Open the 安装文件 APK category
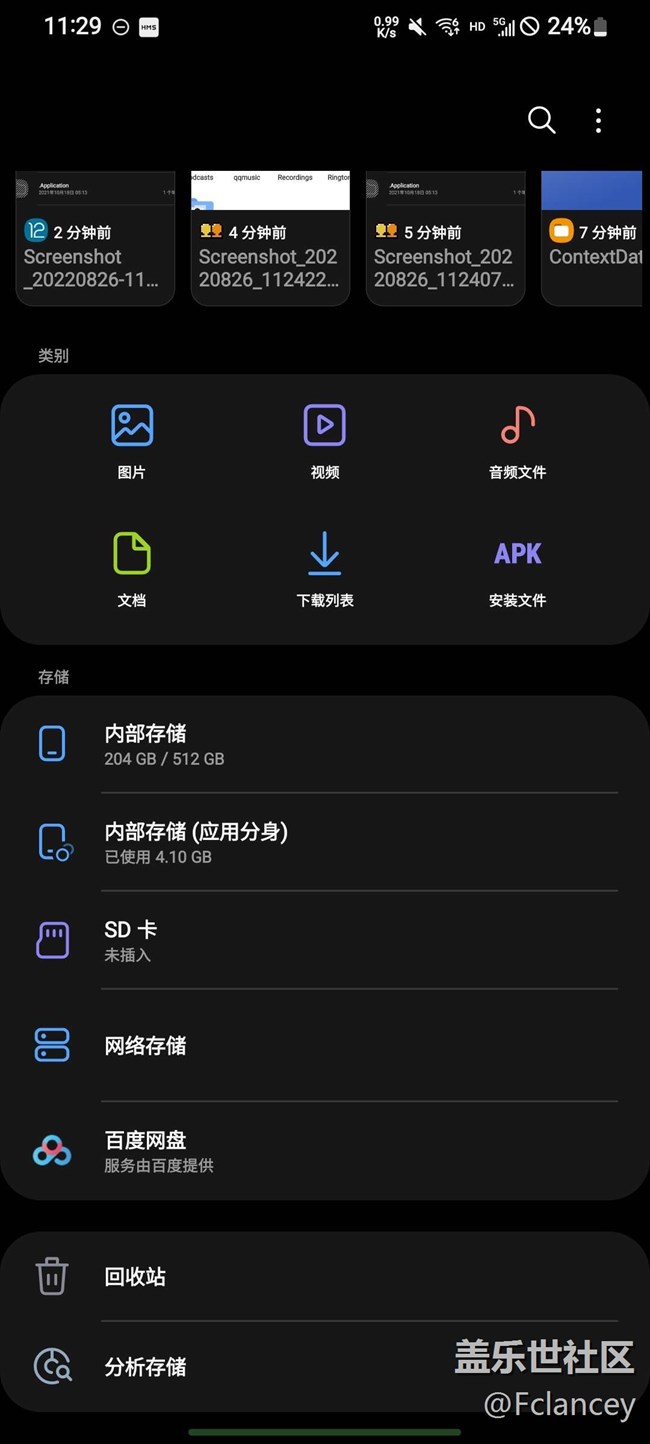 [x=517, y=568]
